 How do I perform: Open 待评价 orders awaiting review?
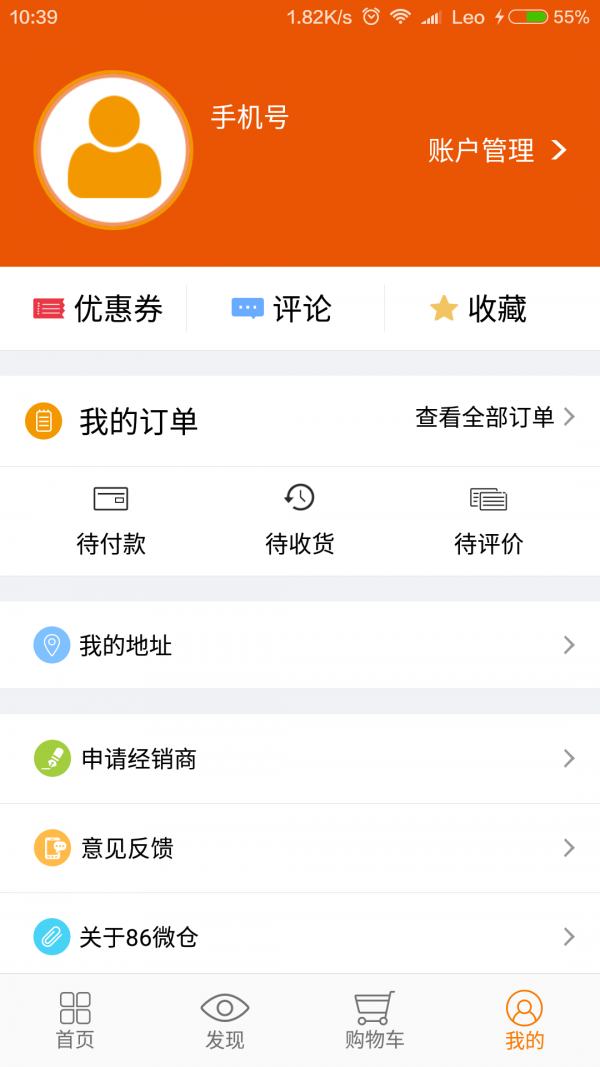coord(488,520)
